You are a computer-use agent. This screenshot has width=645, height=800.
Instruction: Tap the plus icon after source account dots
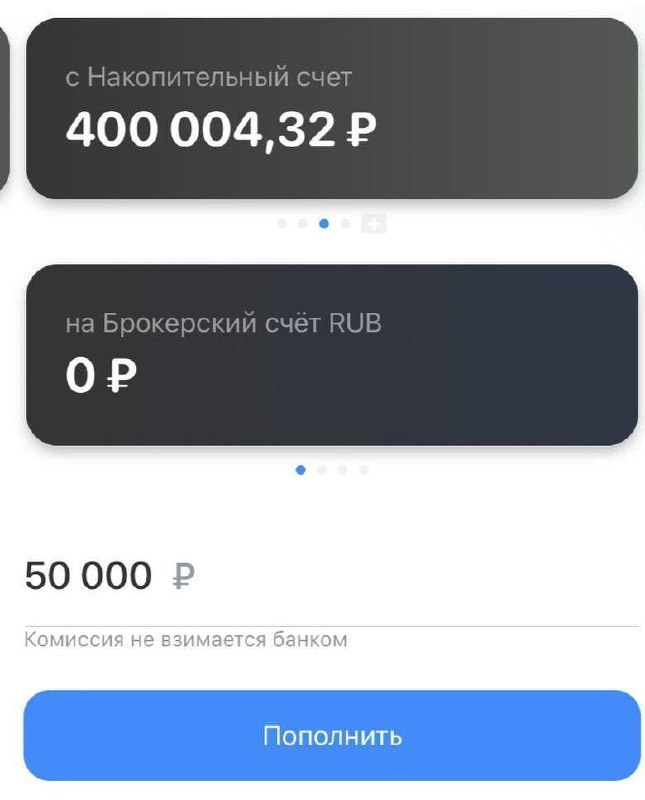(x=373, y=224)
